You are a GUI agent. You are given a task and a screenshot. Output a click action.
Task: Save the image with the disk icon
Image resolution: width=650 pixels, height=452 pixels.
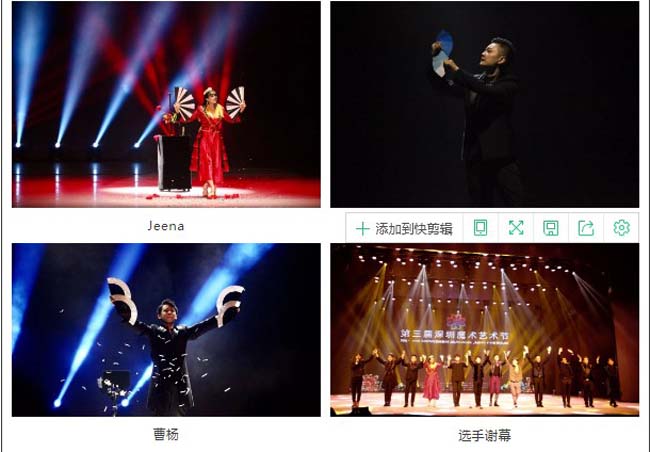coord(551,228)
